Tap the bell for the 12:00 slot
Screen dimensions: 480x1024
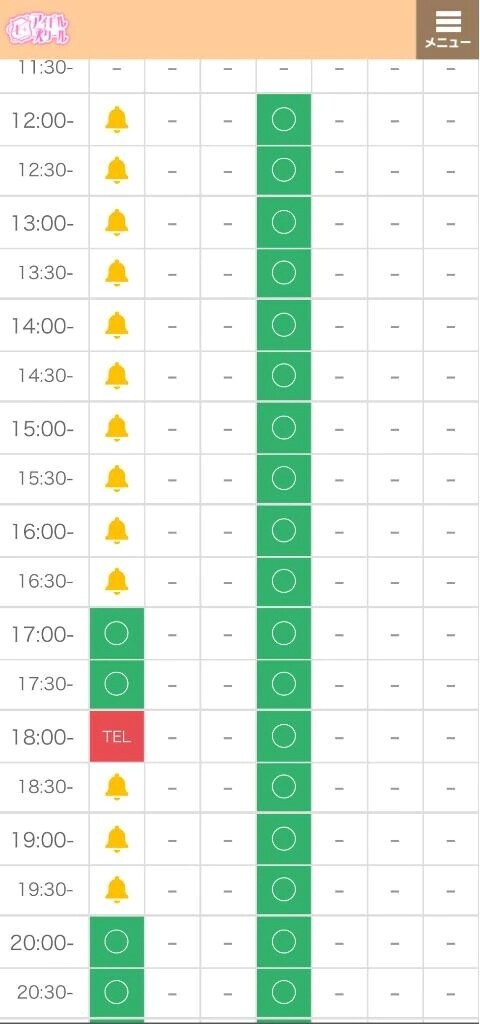117,120
